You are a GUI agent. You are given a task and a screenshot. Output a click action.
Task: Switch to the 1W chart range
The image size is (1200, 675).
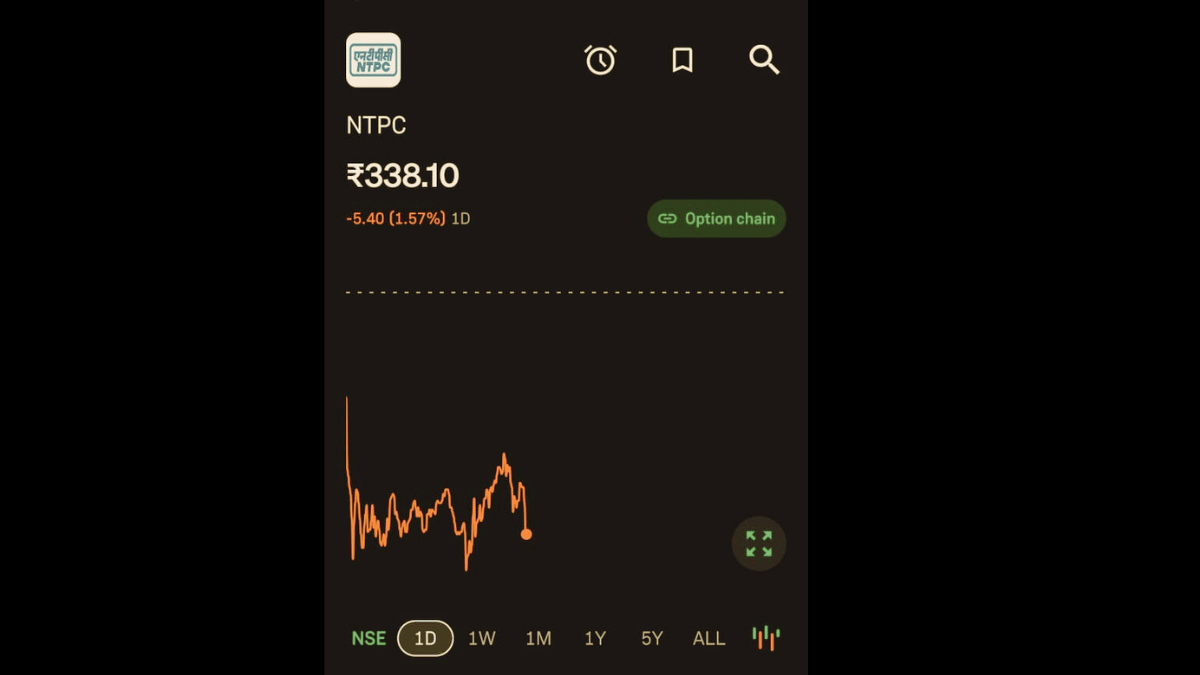click(x=482, y=638)
